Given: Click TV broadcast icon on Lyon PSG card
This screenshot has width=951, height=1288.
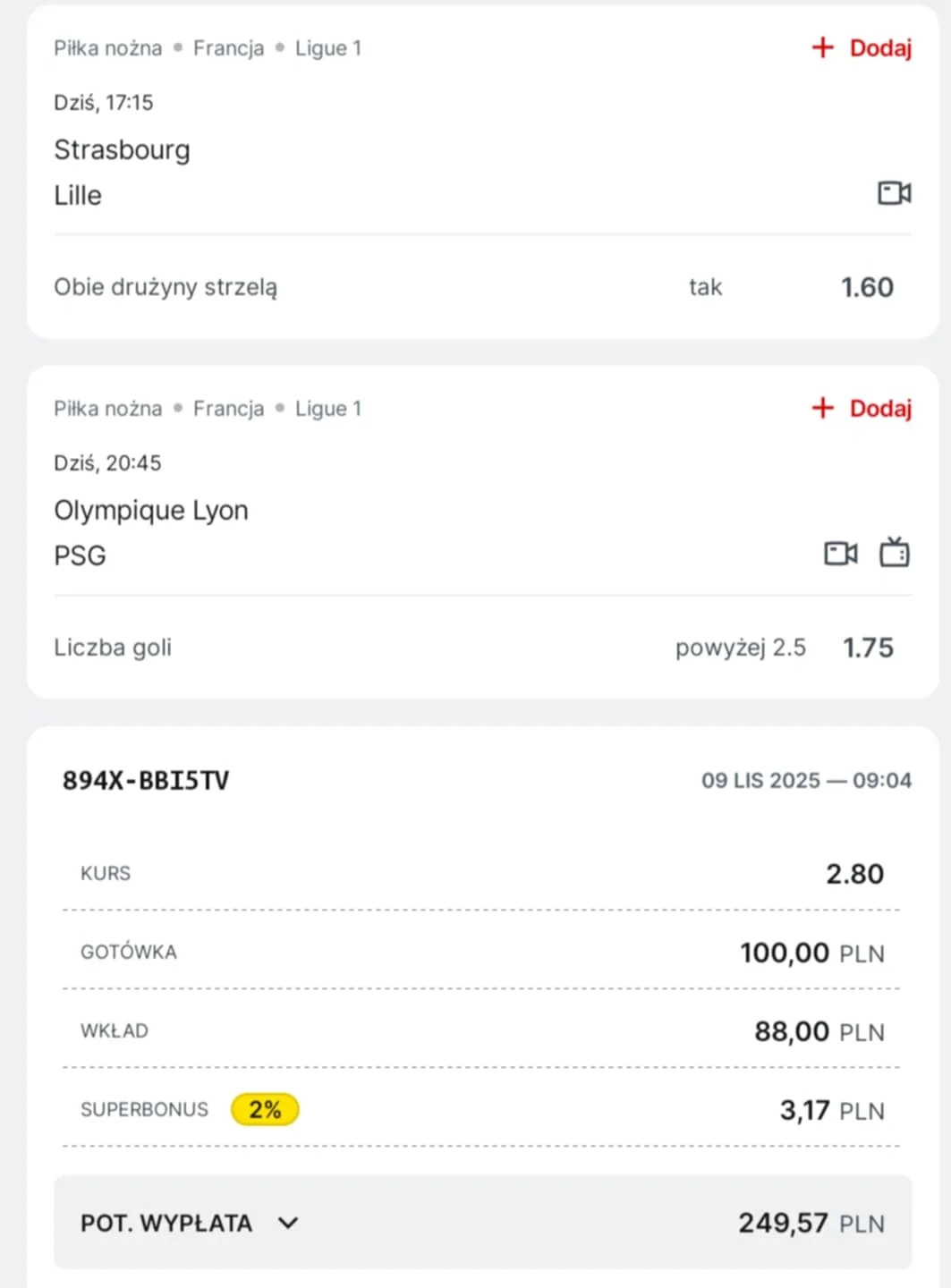Looking at the screenshot, I should 896,553.
